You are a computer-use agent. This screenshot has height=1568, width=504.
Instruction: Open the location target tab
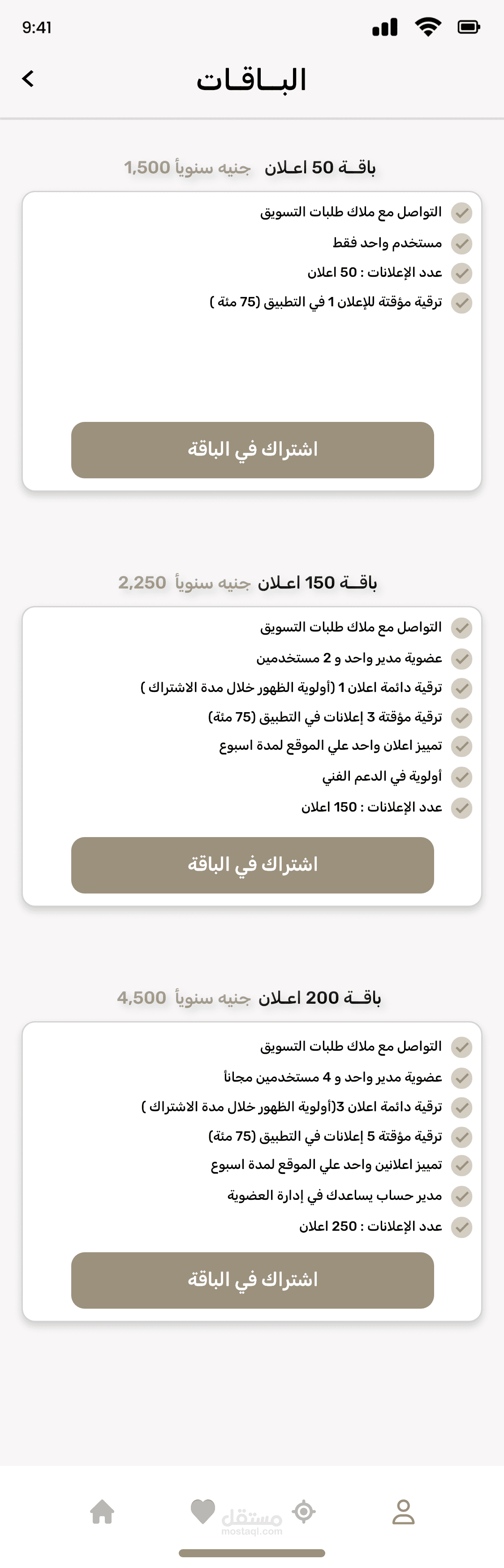303,1512
